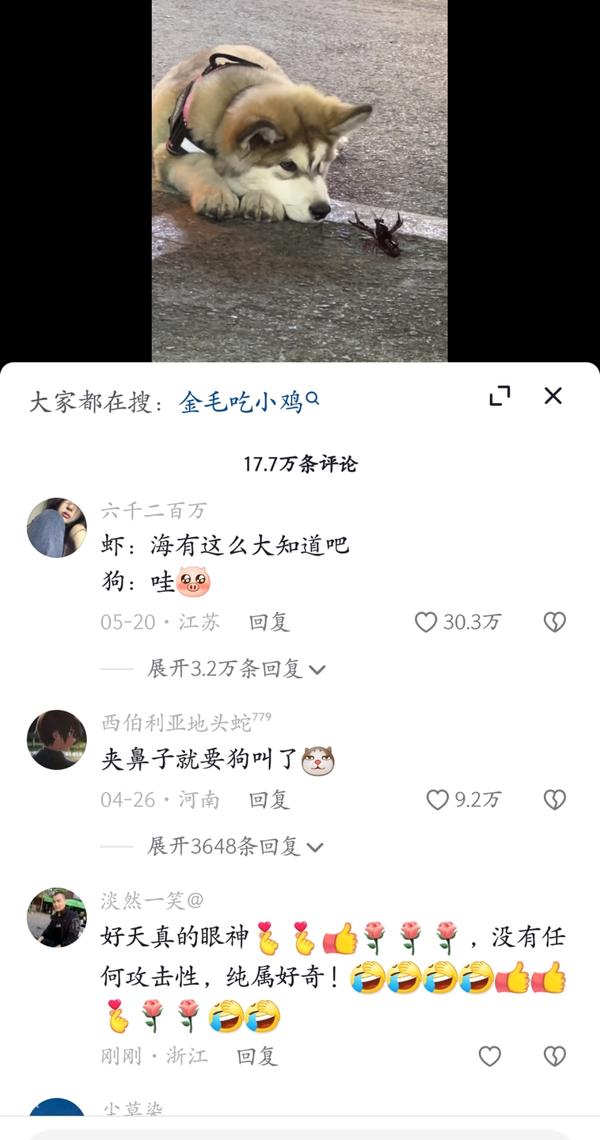This screenshot has width=600, height=1140.
Task: Tap the dog video to return
Action: [x=300, y=180]
